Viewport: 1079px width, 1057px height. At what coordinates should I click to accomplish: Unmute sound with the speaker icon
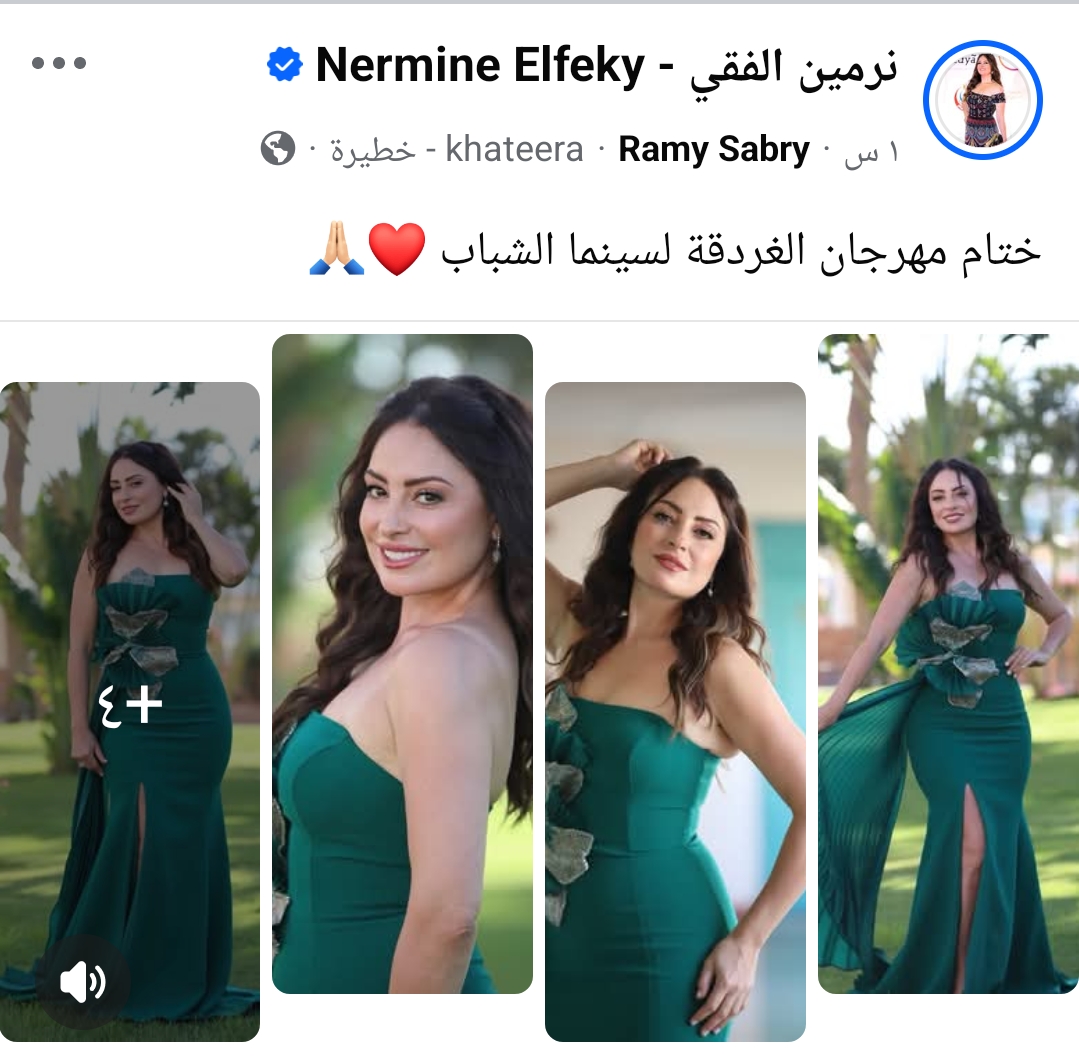82,983
